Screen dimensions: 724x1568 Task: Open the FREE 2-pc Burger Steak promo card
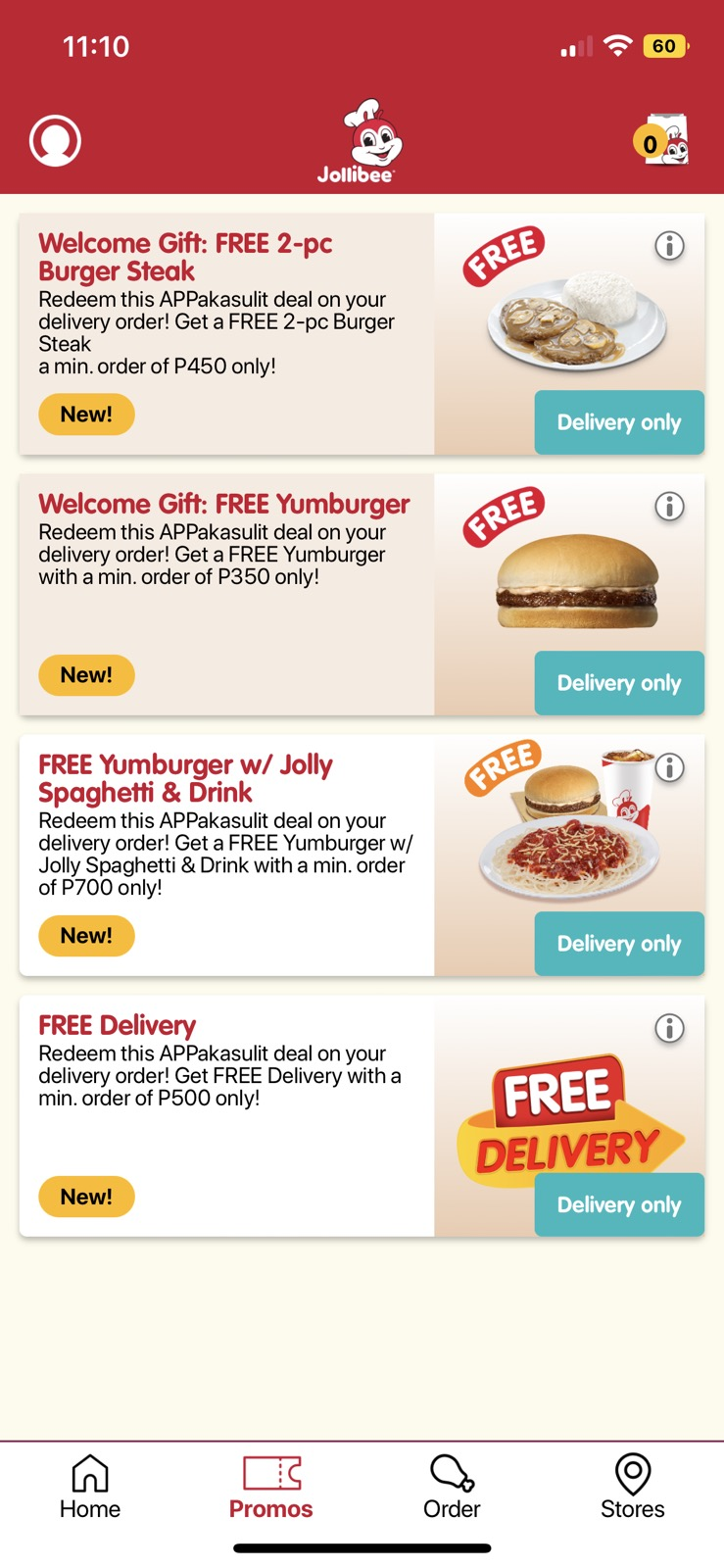225,333
